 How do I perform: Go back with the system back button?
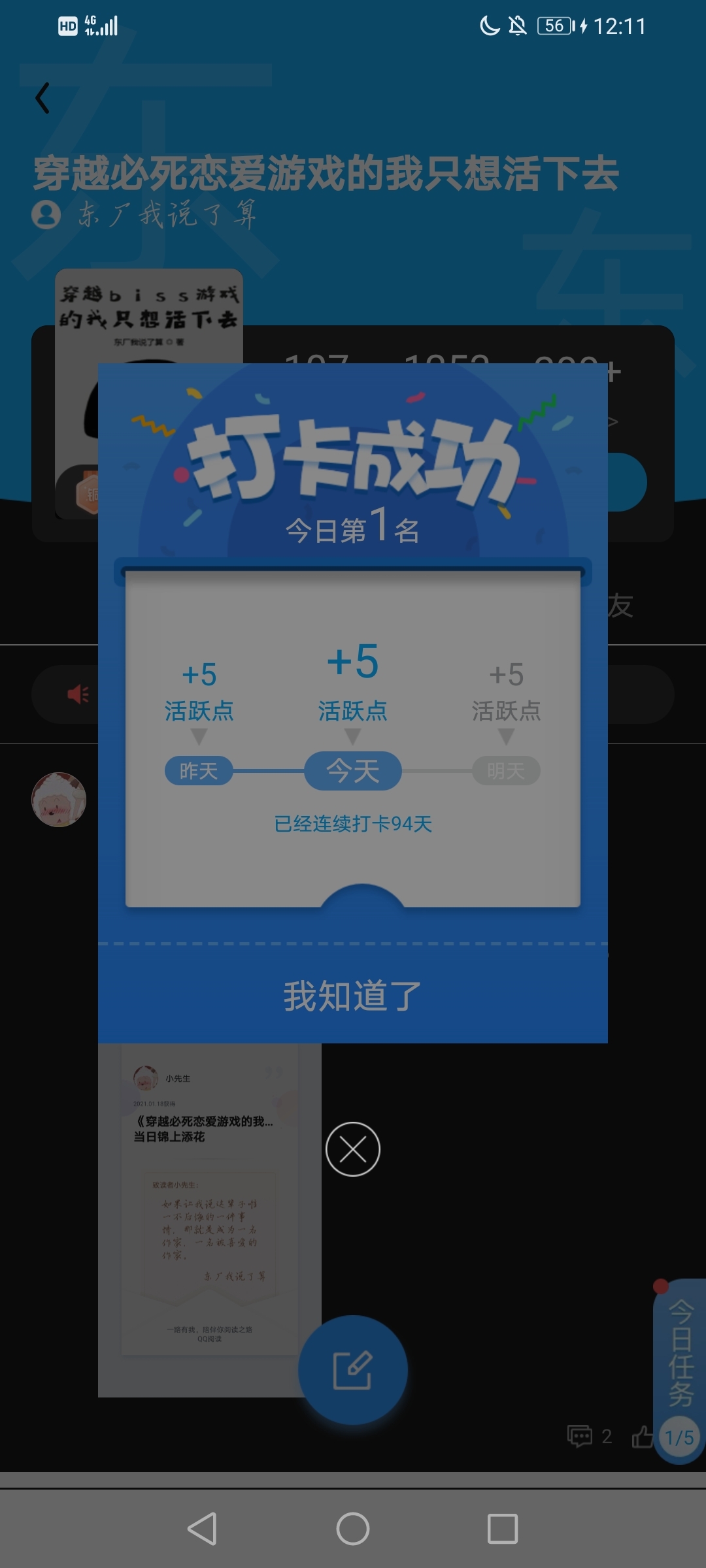click(202, 1529)
